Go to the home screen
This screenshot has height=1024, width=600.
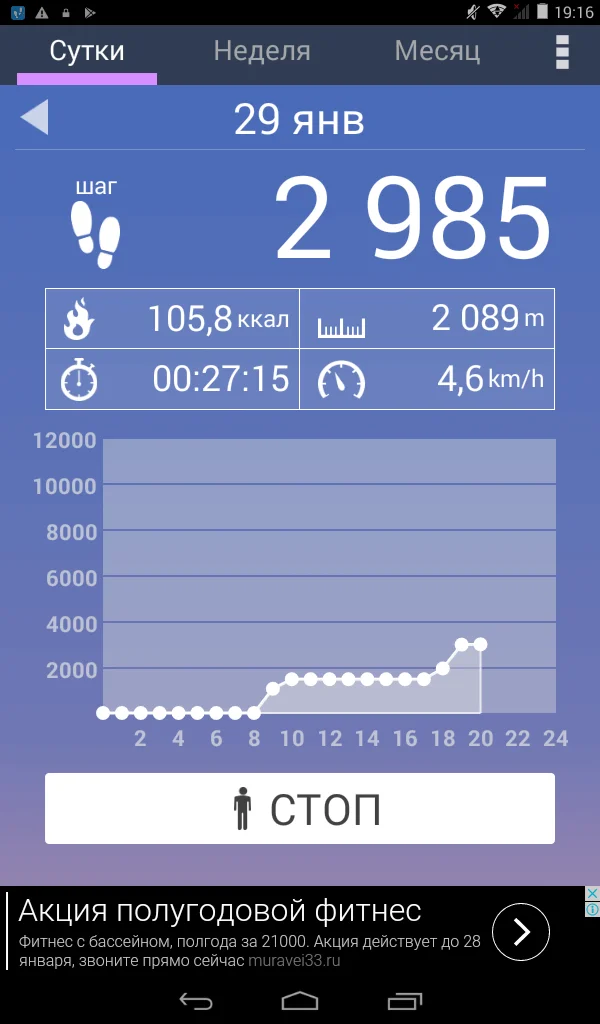[x=300, y=1000]
